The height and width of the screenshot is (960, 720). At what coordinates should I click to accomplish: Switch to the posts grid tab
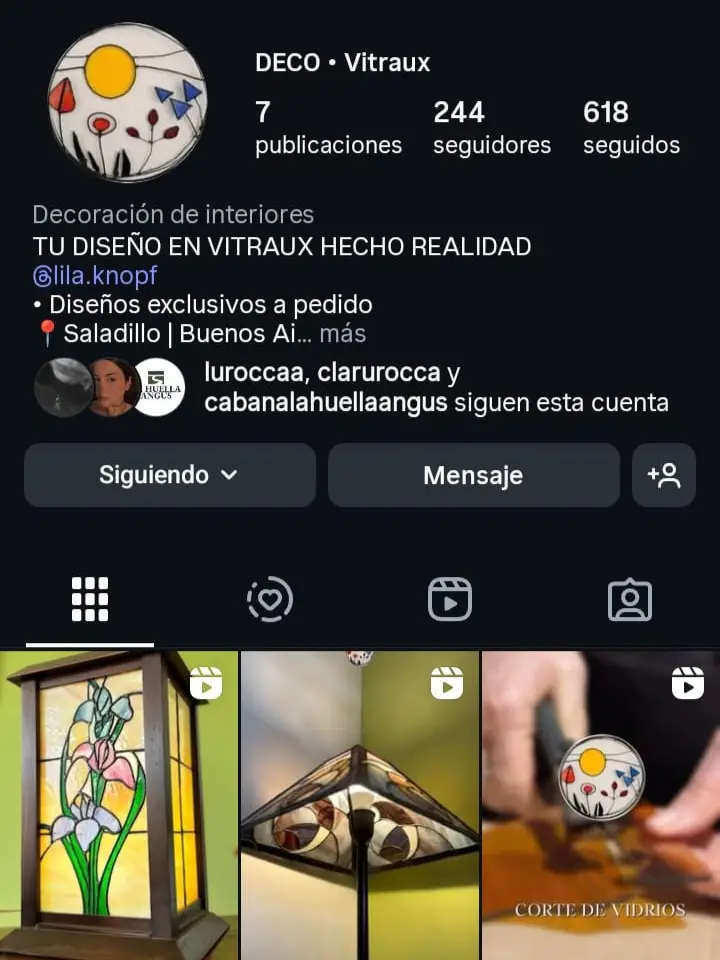pos(90,600)
